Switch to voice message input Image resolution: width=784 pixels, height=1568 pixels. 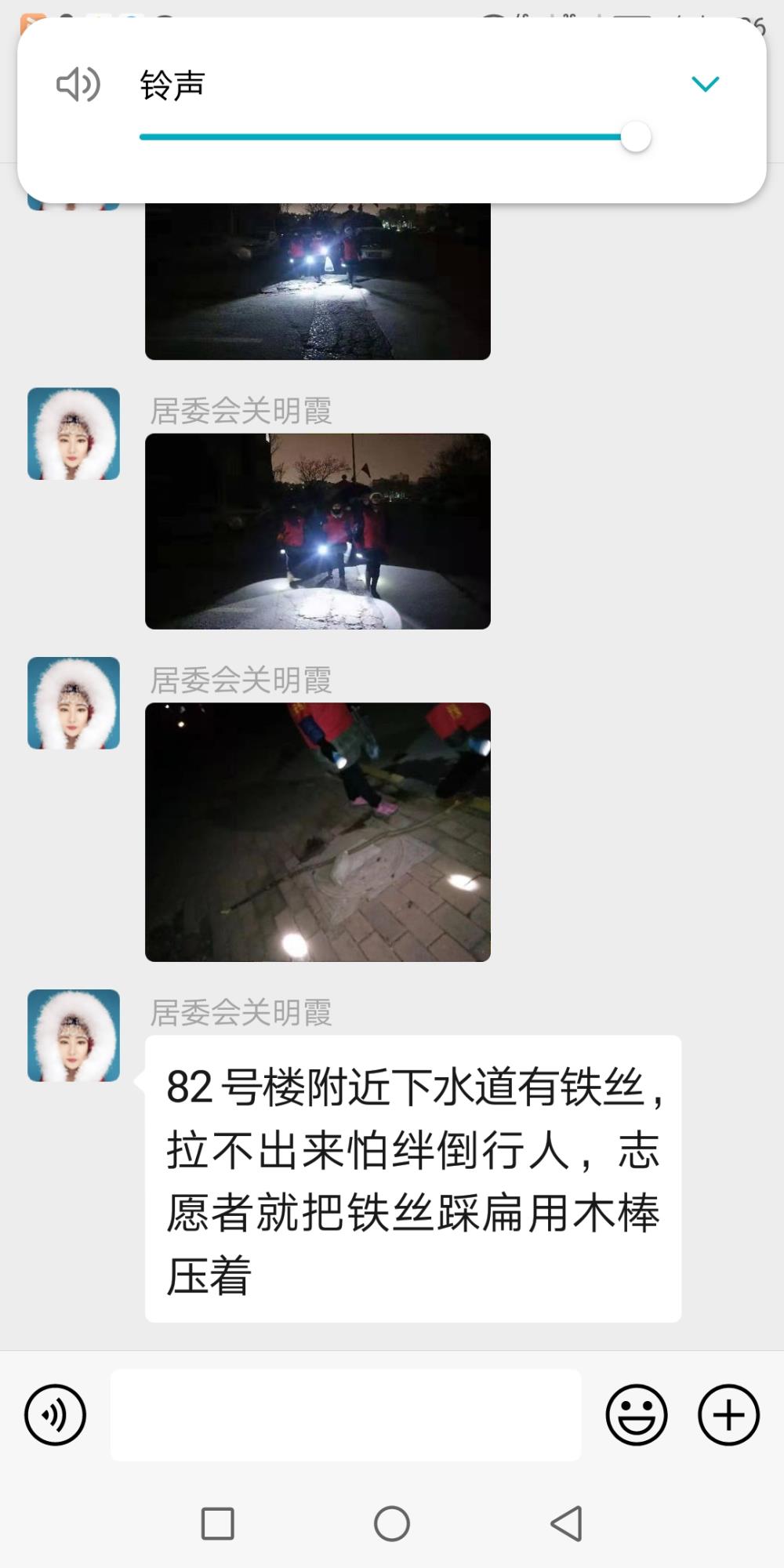pos(55,1414)
